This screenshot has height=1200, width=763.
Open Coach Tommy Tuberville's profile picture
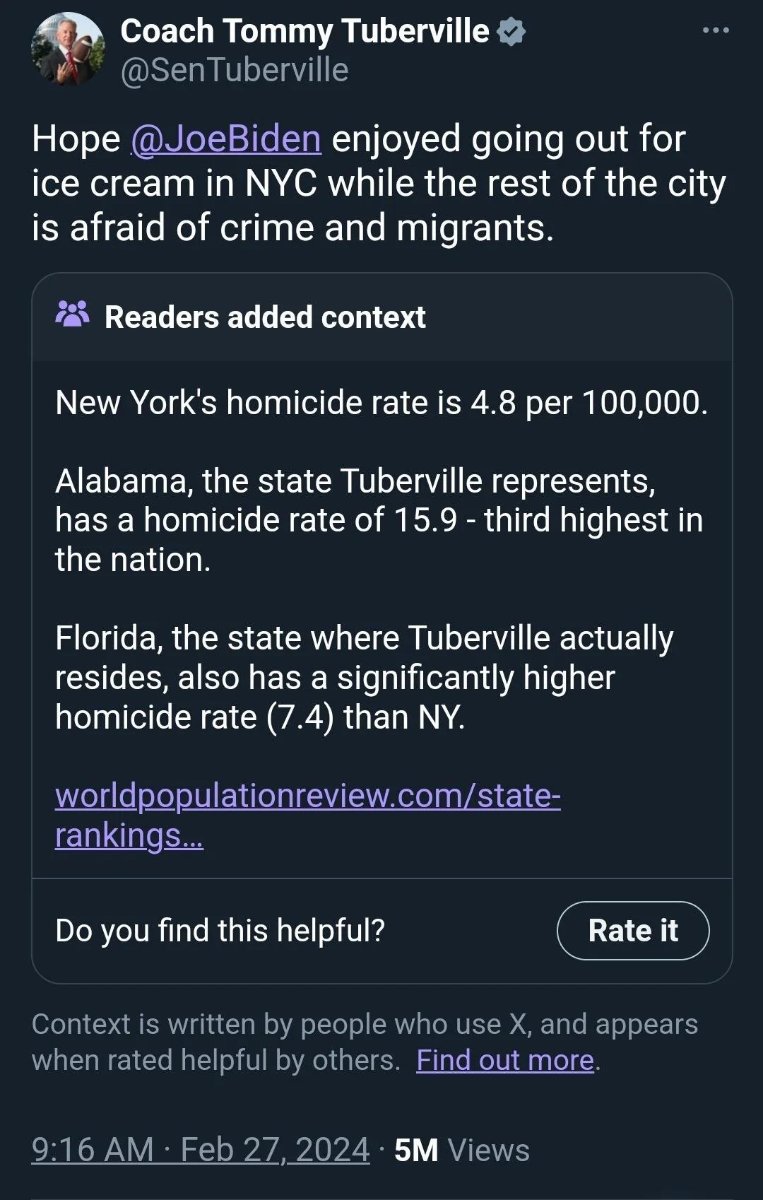(68, 50)
